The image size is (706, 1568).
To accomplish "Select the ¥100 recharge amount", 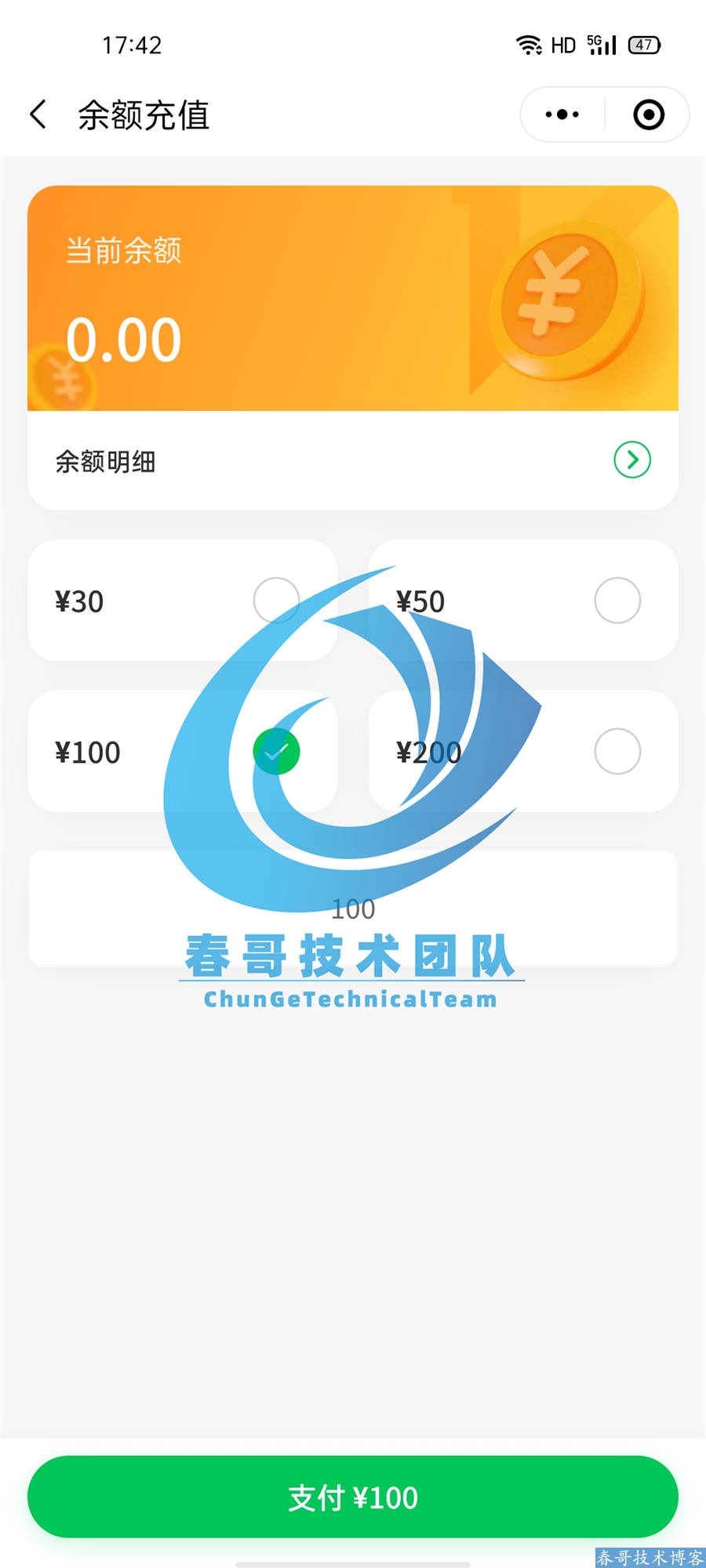I will [x=182, y=751].
